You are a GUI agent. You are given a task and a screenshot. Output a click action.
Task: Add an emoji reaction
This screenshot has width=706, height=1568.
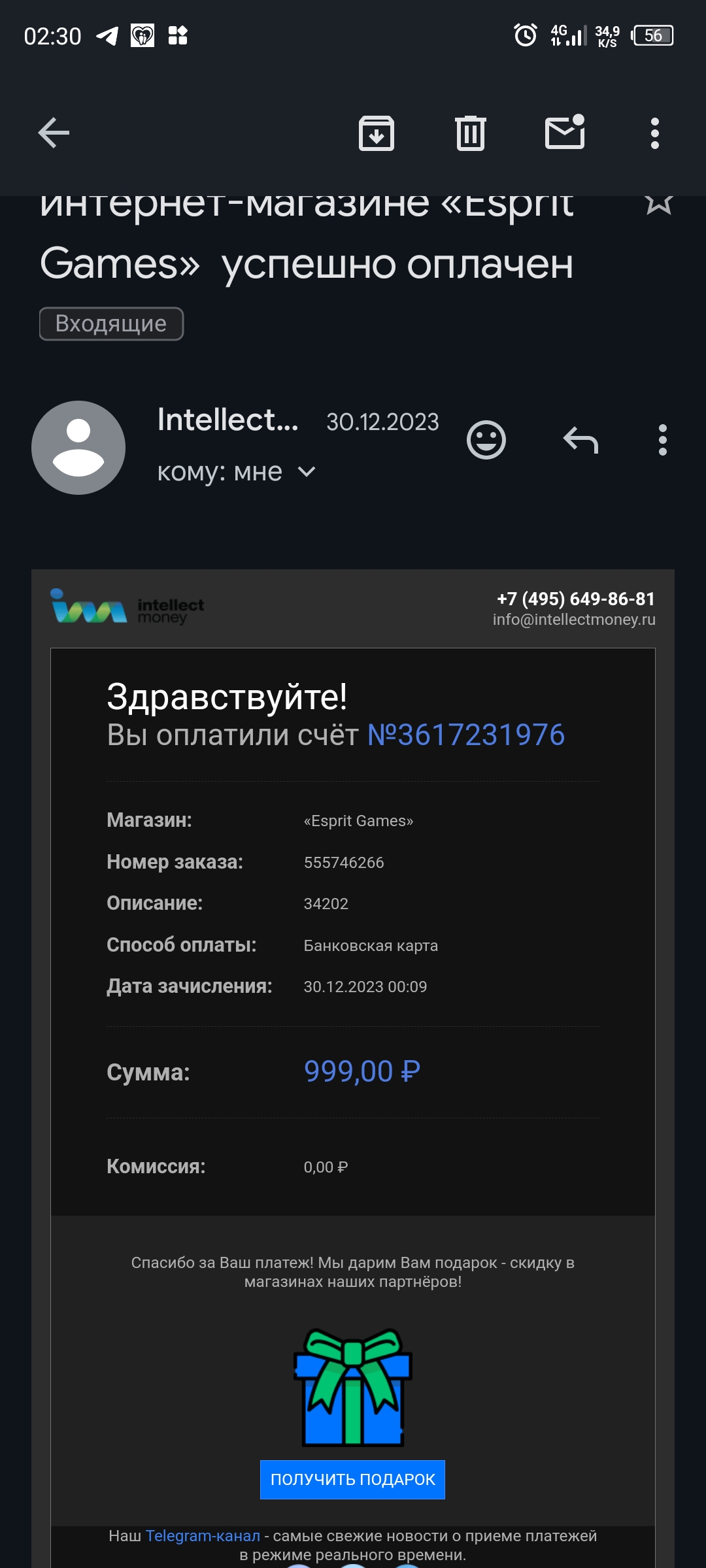(x=486, y=440)
